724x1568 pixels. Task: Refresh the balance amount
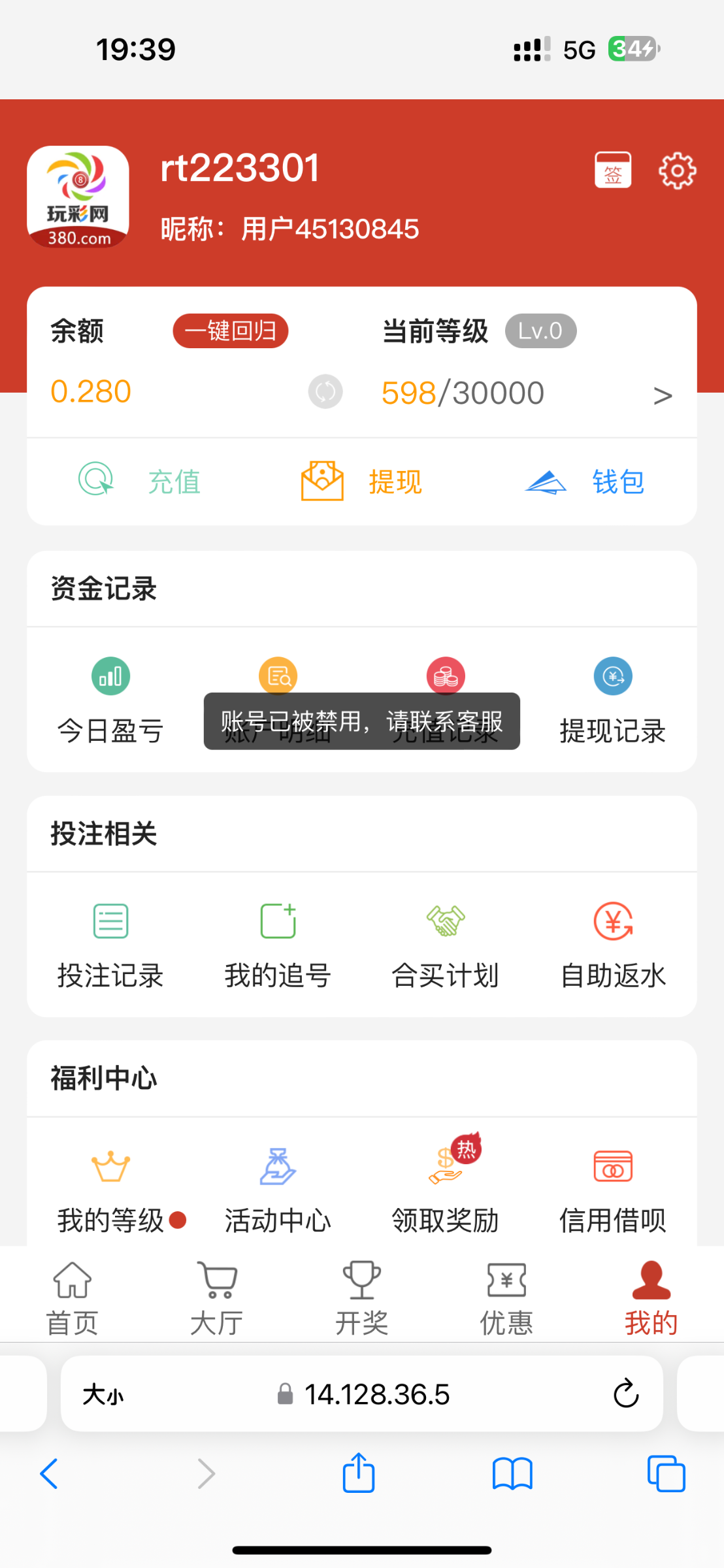tap(325, 391)
